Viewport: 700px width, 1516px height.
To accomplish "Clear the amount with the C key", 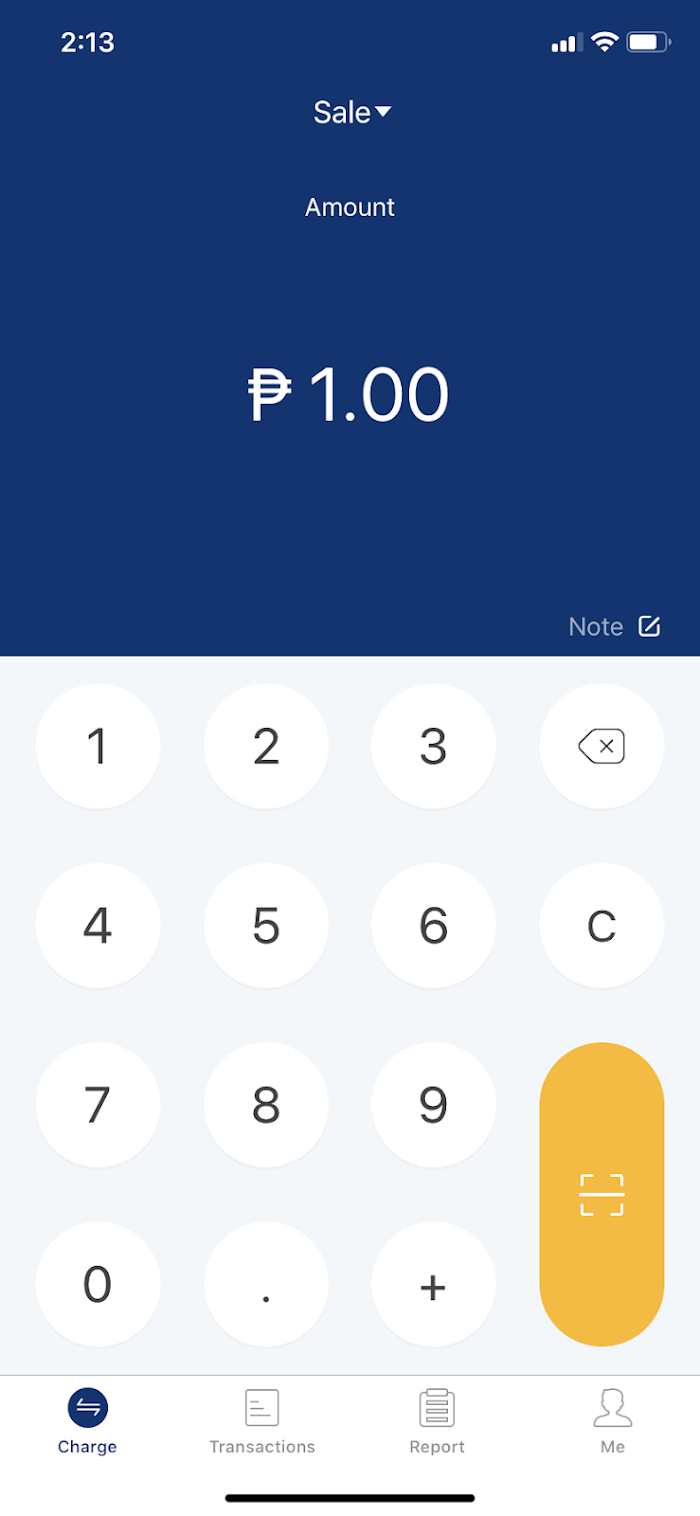I will click(x=602, y=926).
